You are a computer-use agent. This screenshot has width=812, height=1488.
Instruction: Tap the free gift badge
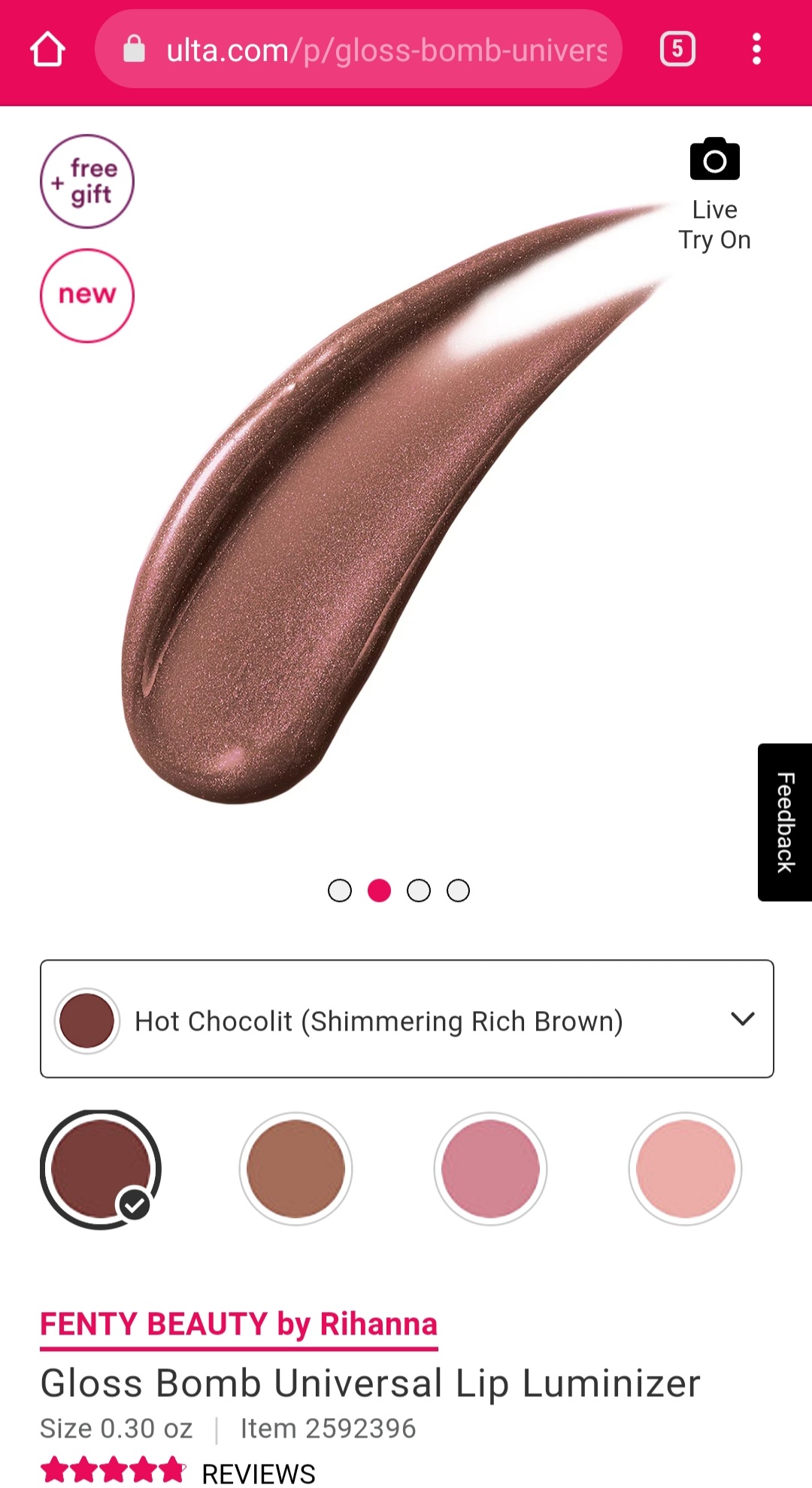tap(87, 181)
